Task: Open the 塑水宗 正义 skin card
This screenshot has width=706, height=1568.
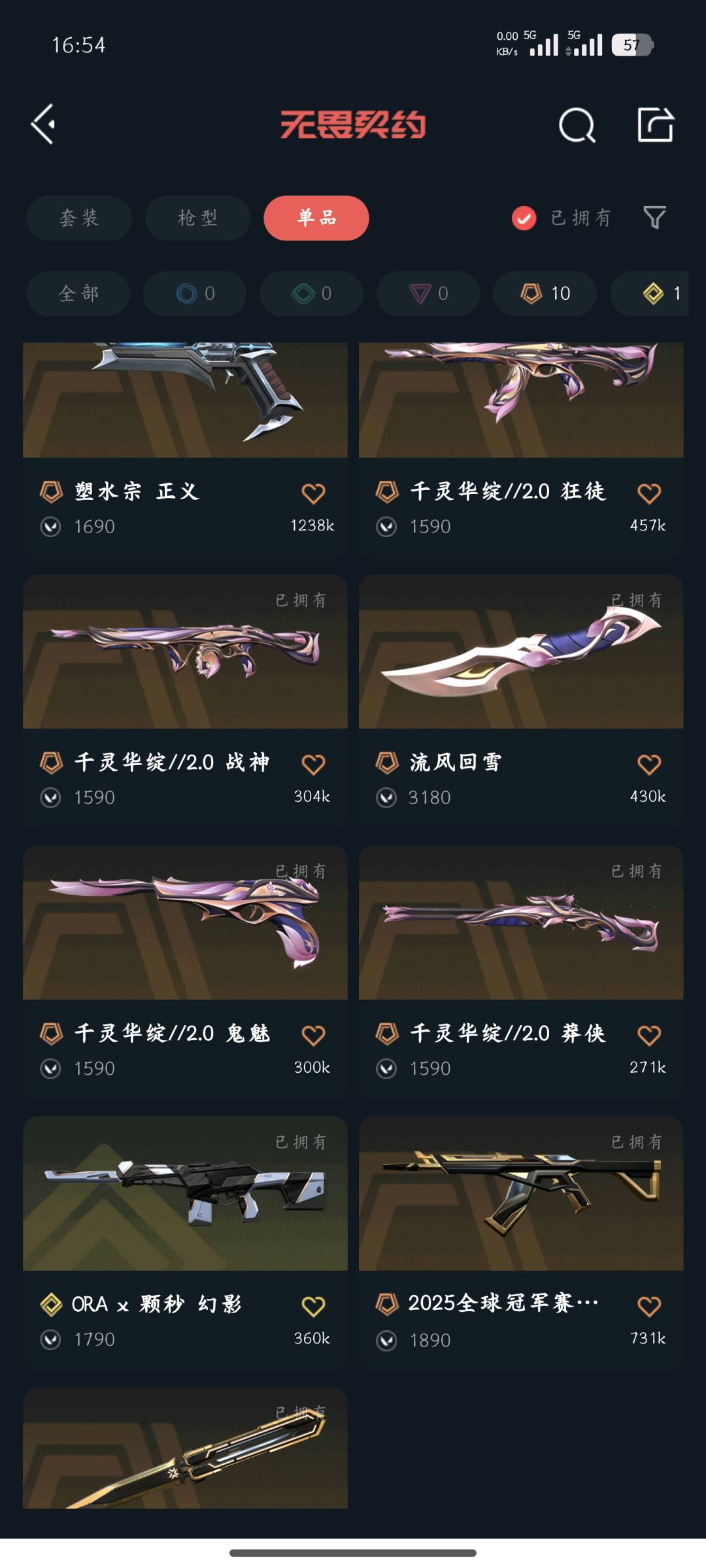Action: point(185,449)
